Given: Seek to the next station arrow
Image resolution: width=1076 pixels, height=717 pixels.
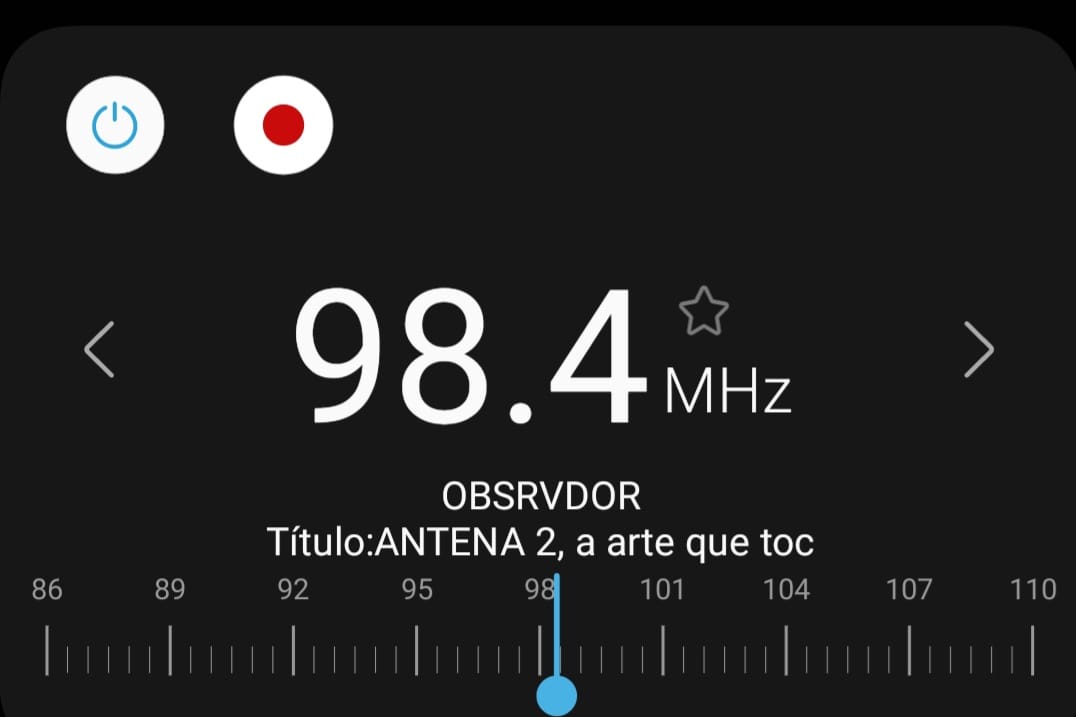Looking at the screenshot, I should point(979,349).
